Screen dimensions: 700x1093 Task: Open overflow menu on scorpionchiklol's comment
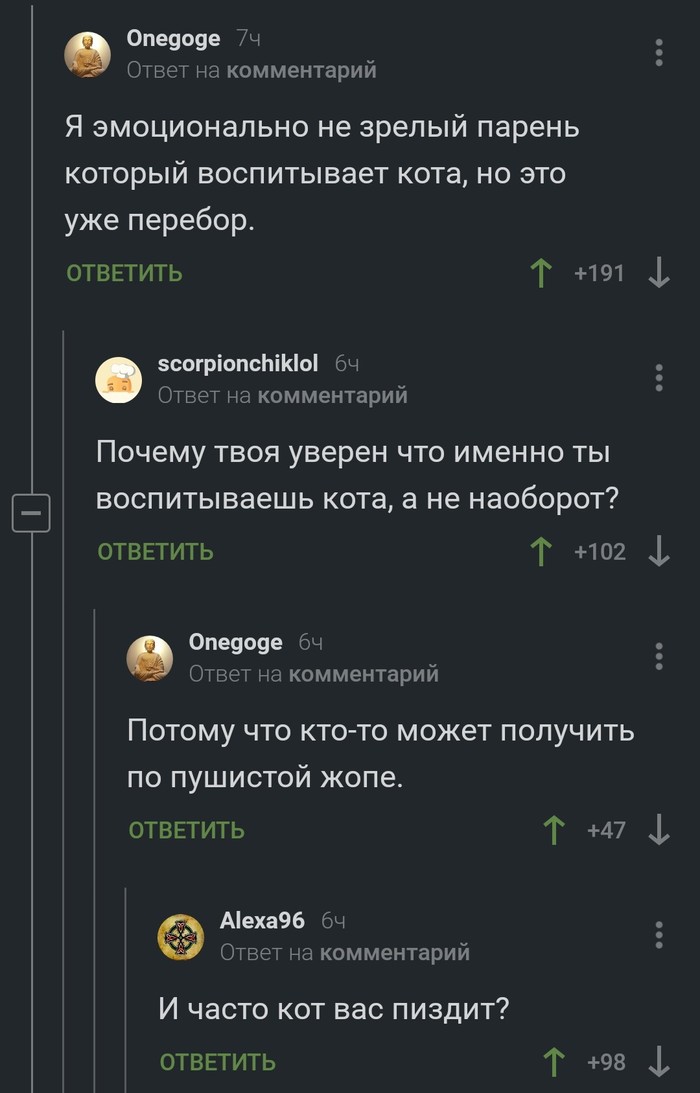click(658, 378)
